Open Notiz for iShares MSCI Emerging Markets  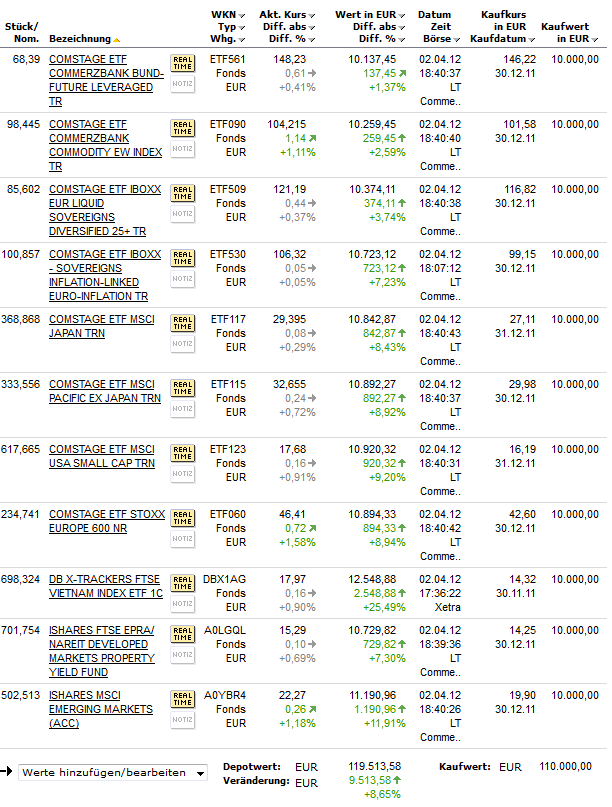coord(183,720)
